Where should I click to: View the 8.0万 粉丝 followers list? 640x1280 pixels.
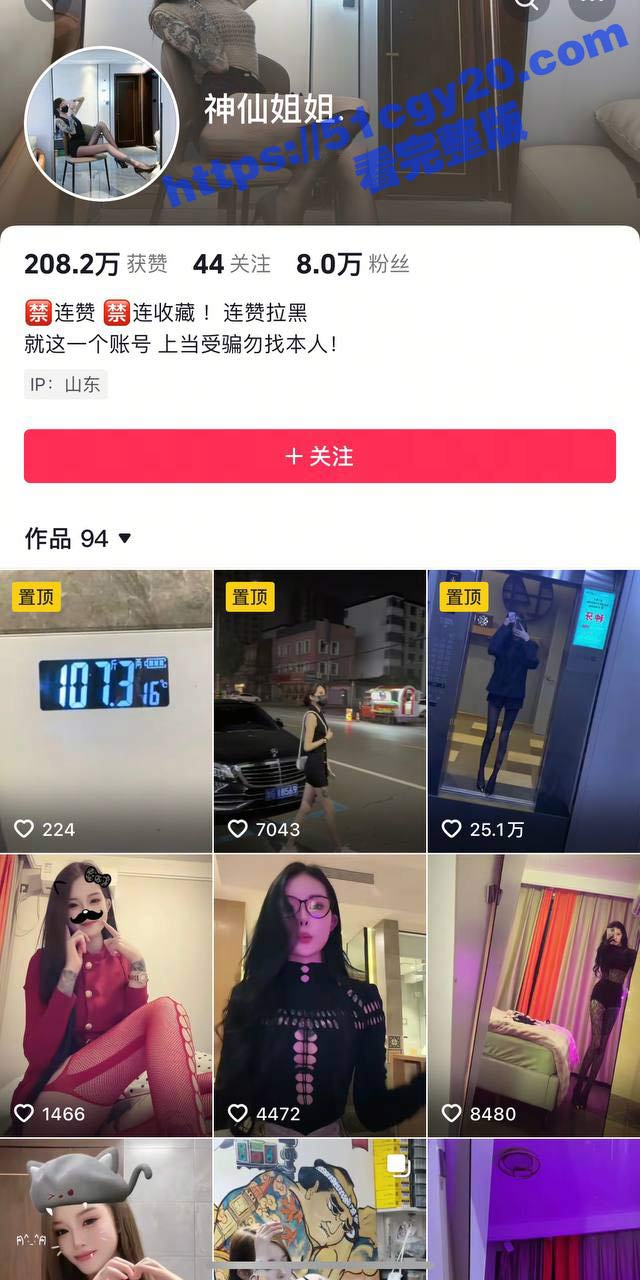(352, 264)
